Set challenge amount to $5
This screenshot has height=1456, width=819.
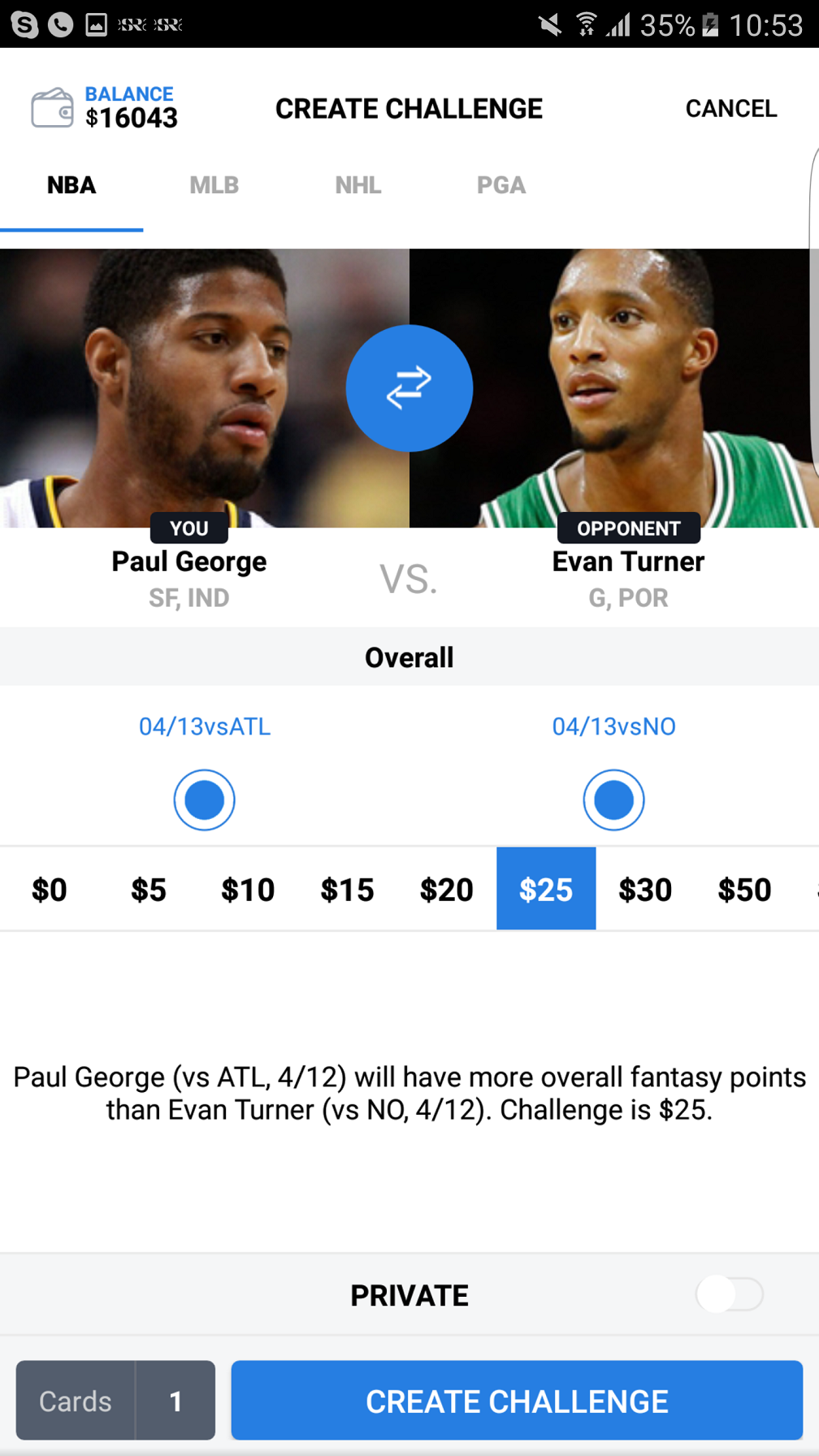(149, 890)
